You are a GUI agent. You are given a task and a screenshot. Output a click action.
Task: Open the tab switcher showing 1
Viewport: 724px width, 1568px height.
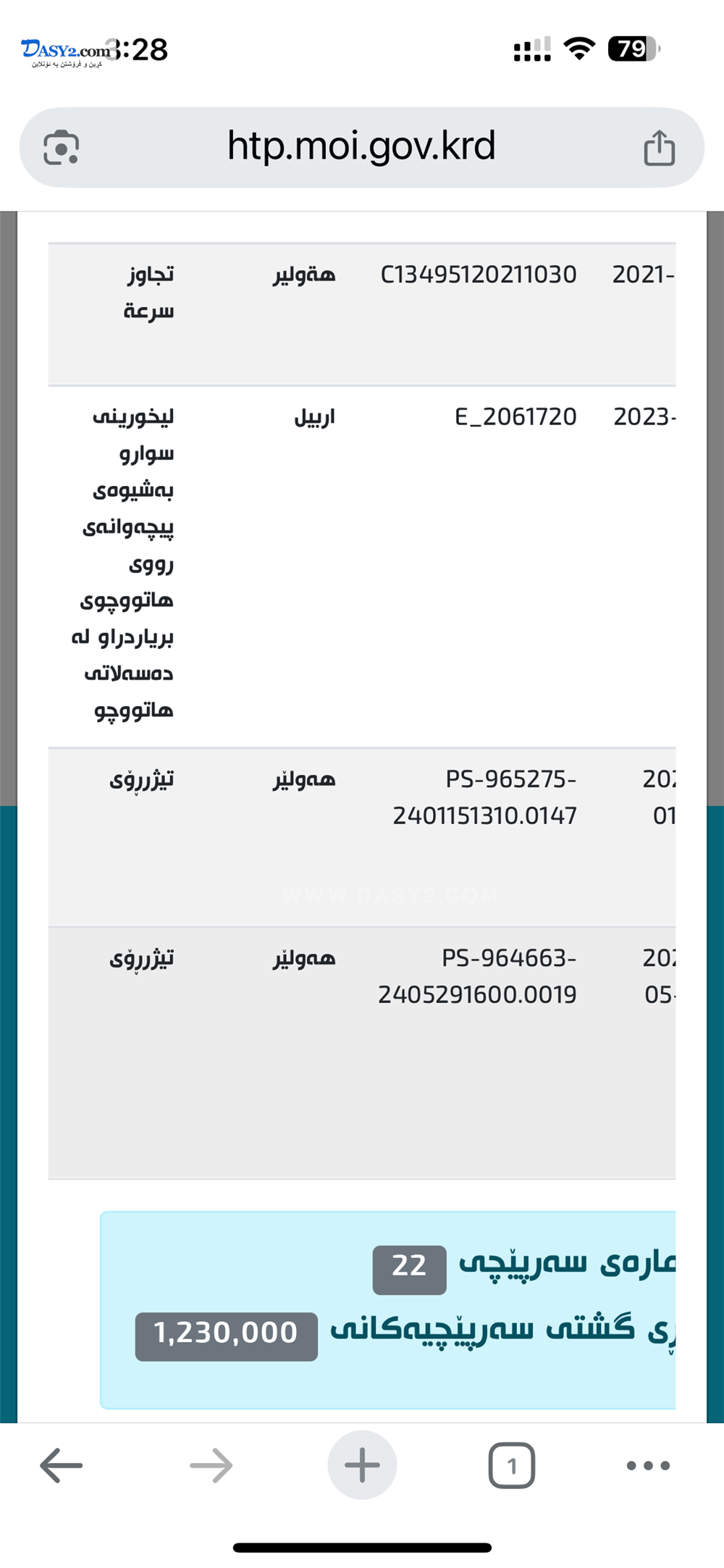[x=512, y=1465]
